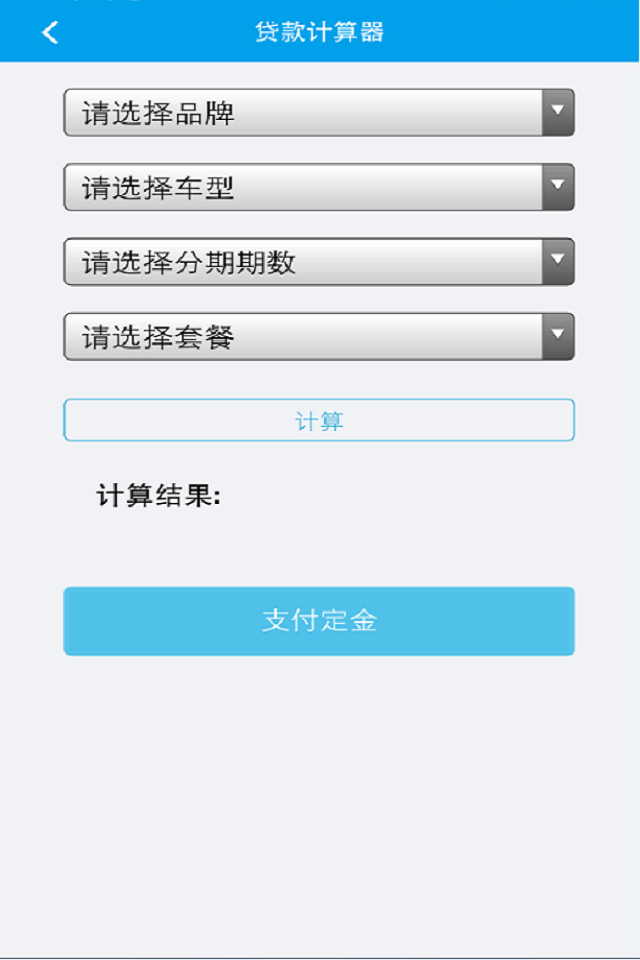The image size is (640, 960).
Task: Select the 支付定金 button
Action: pyautogui.click(x=318, y=621)
